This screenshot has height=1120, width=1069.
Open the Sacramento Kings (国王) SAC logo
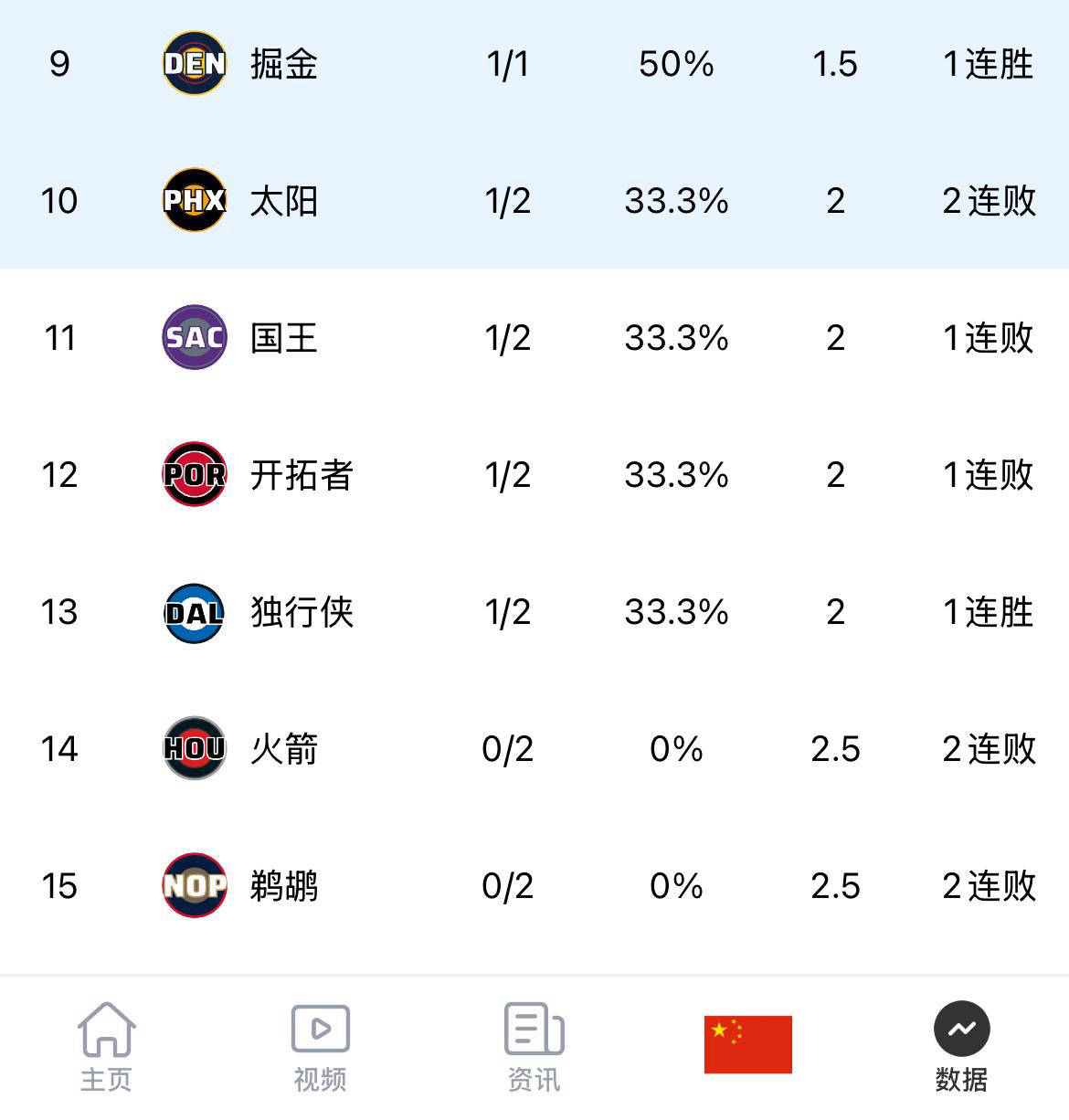click(x=193, y=338)
